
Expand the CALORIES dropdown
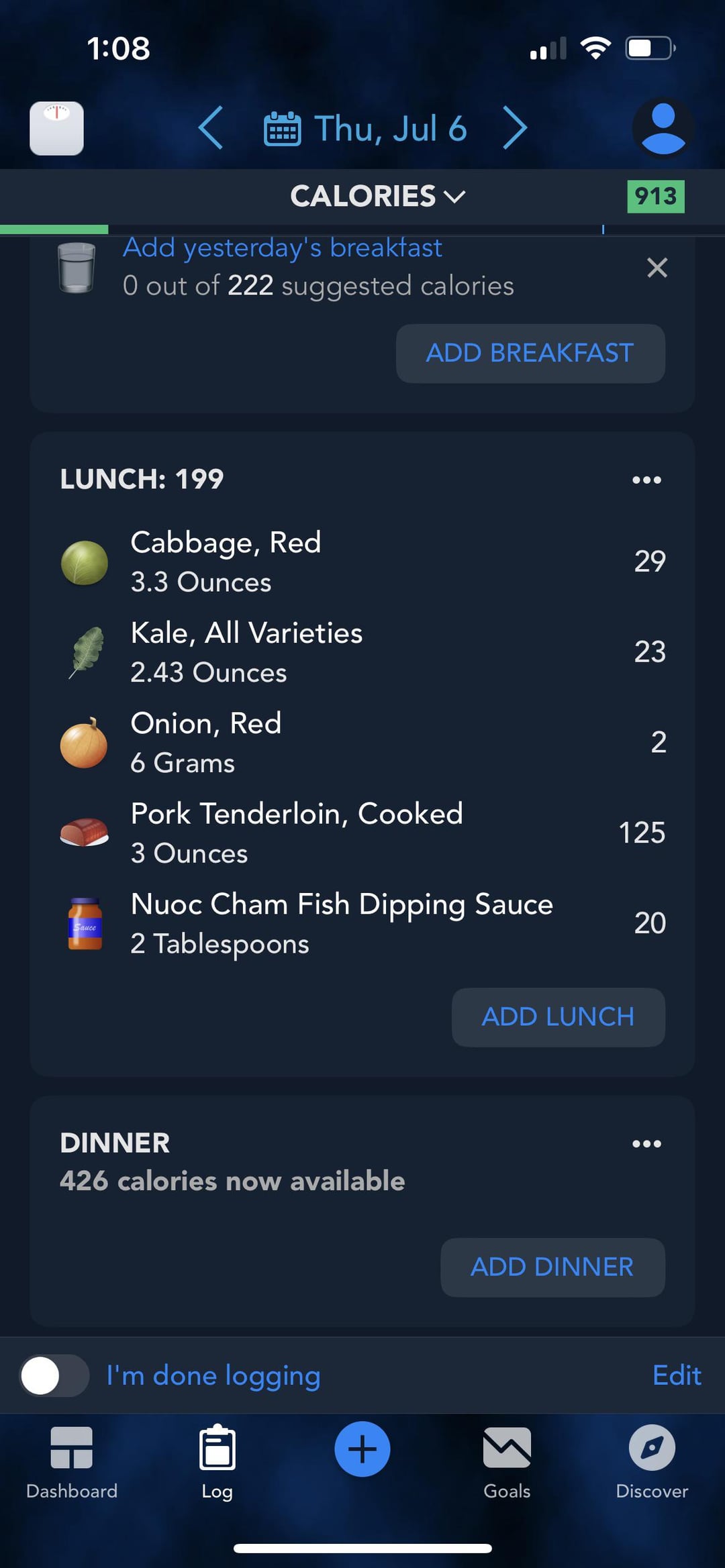378,197
